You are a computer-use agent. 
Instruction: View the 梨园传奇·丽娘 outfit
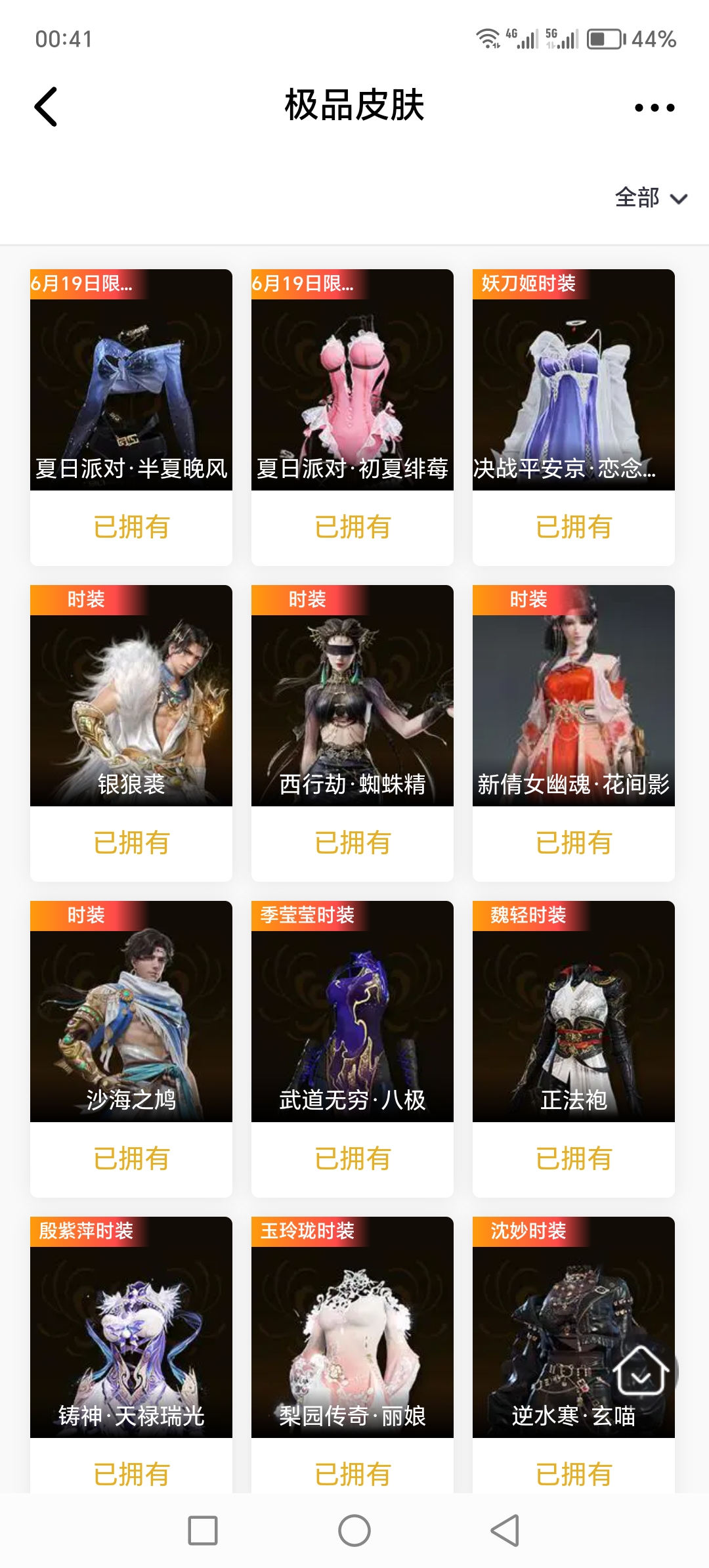pyautogui.click(x=353, y=1328)
